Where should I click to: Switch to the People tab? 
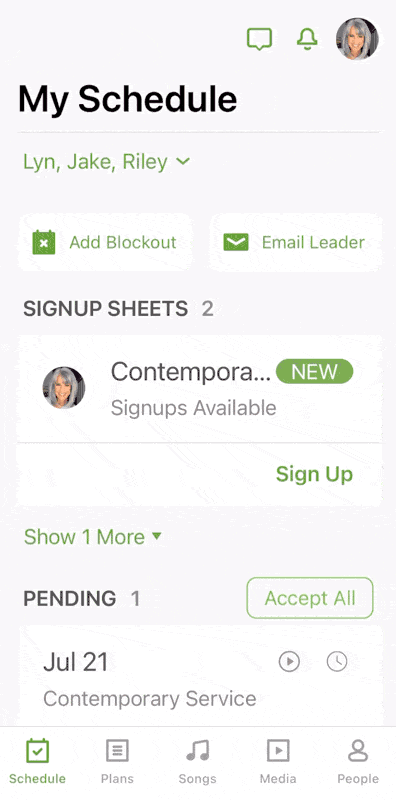point(358,761)
